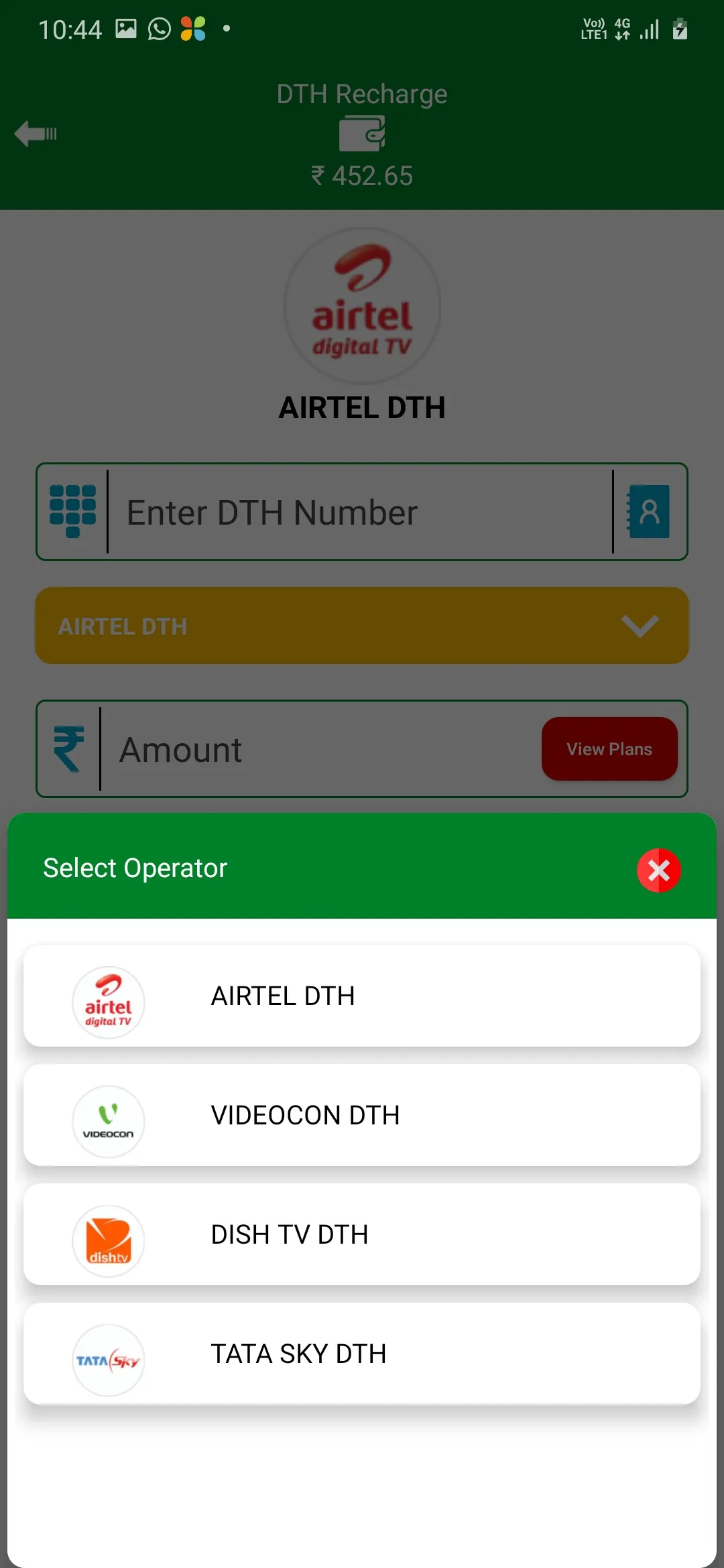Tap the large Airtel Digital TV circle logo

[x=362, y=305]
